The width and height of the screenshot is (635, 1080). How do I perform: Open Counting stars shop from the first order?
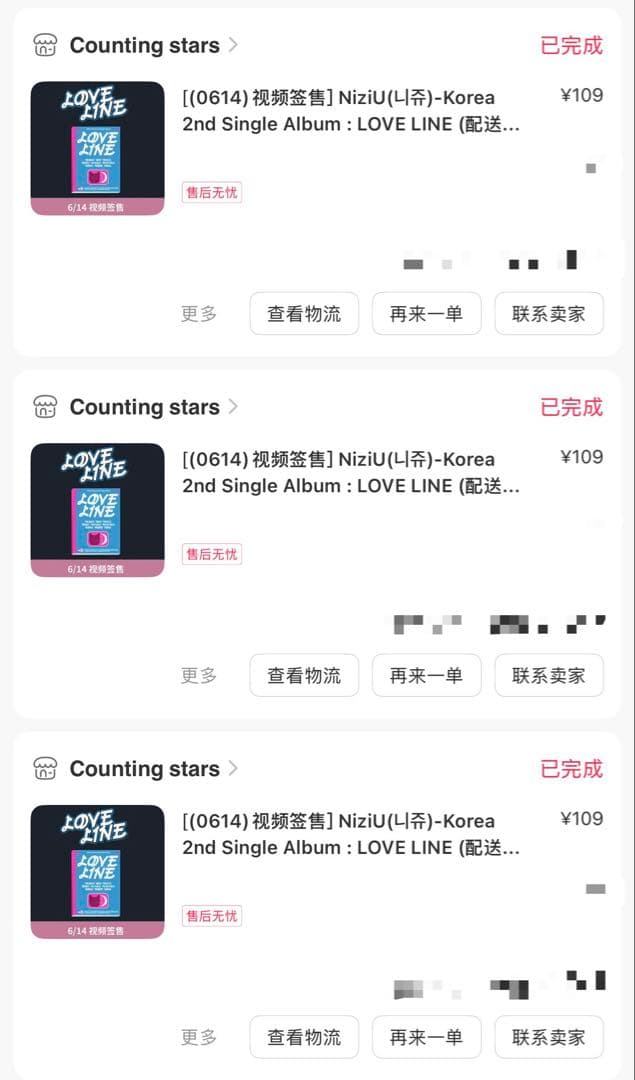pos(144,46)
